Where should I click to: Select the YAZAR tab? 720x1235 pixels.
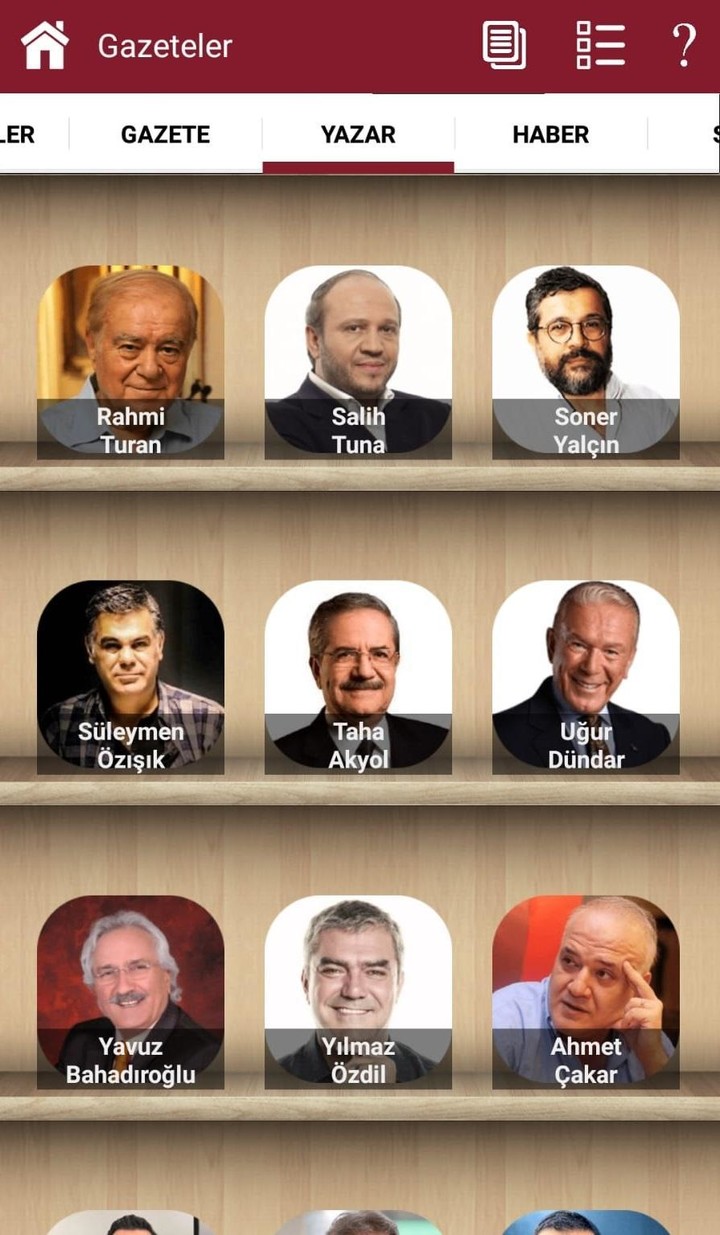point(358,134)
